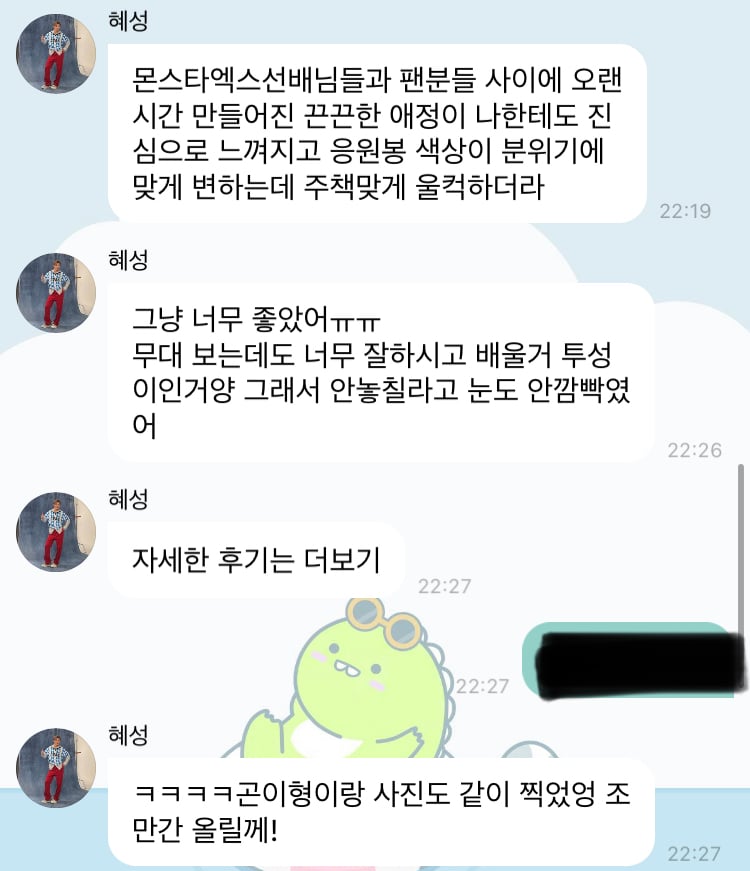
Task: Open 혜성's avatar by the ㅋㅋㅋㅋ곤이형이랑 message
Action: [56, 768]
